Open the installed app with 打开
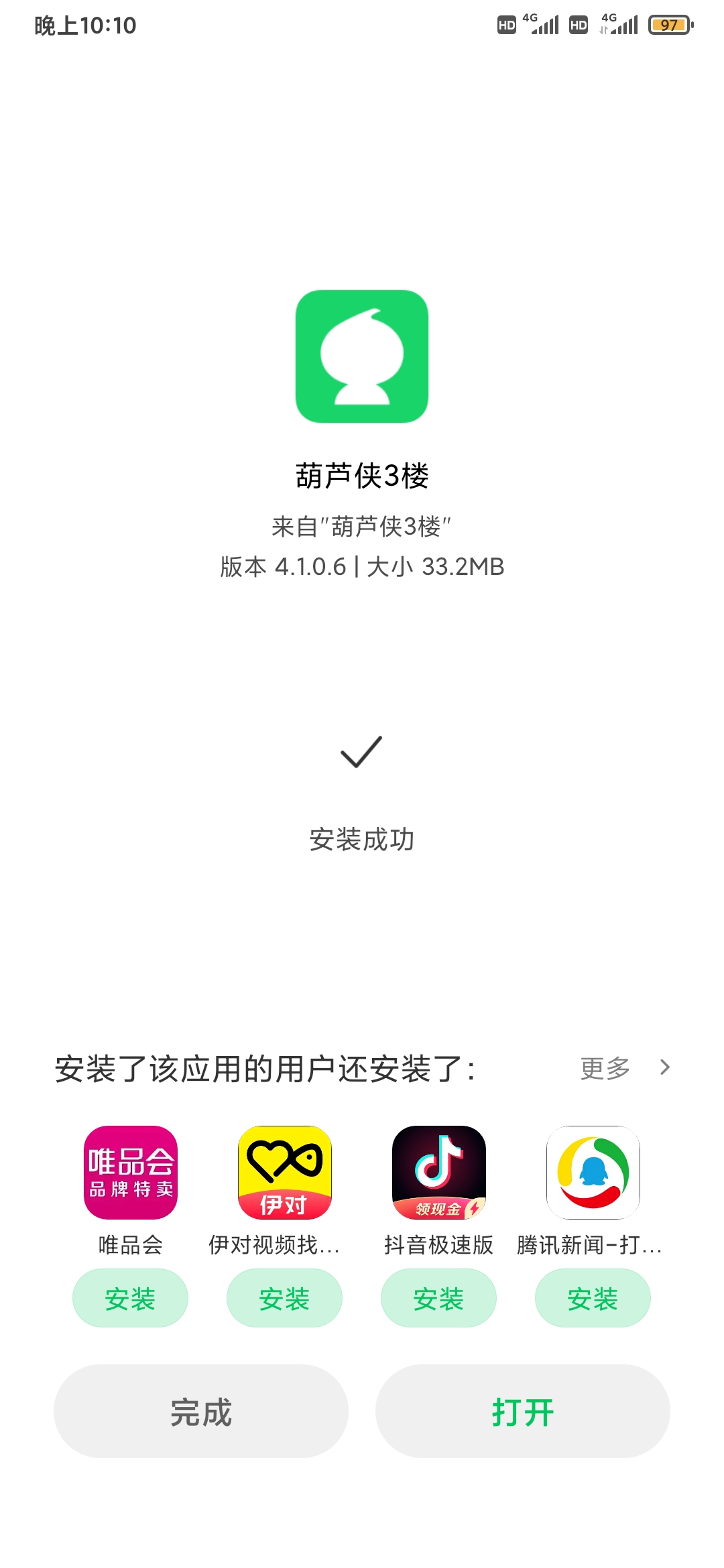This screenshot has width=724, height=1568. click(x=522, y=1412)
